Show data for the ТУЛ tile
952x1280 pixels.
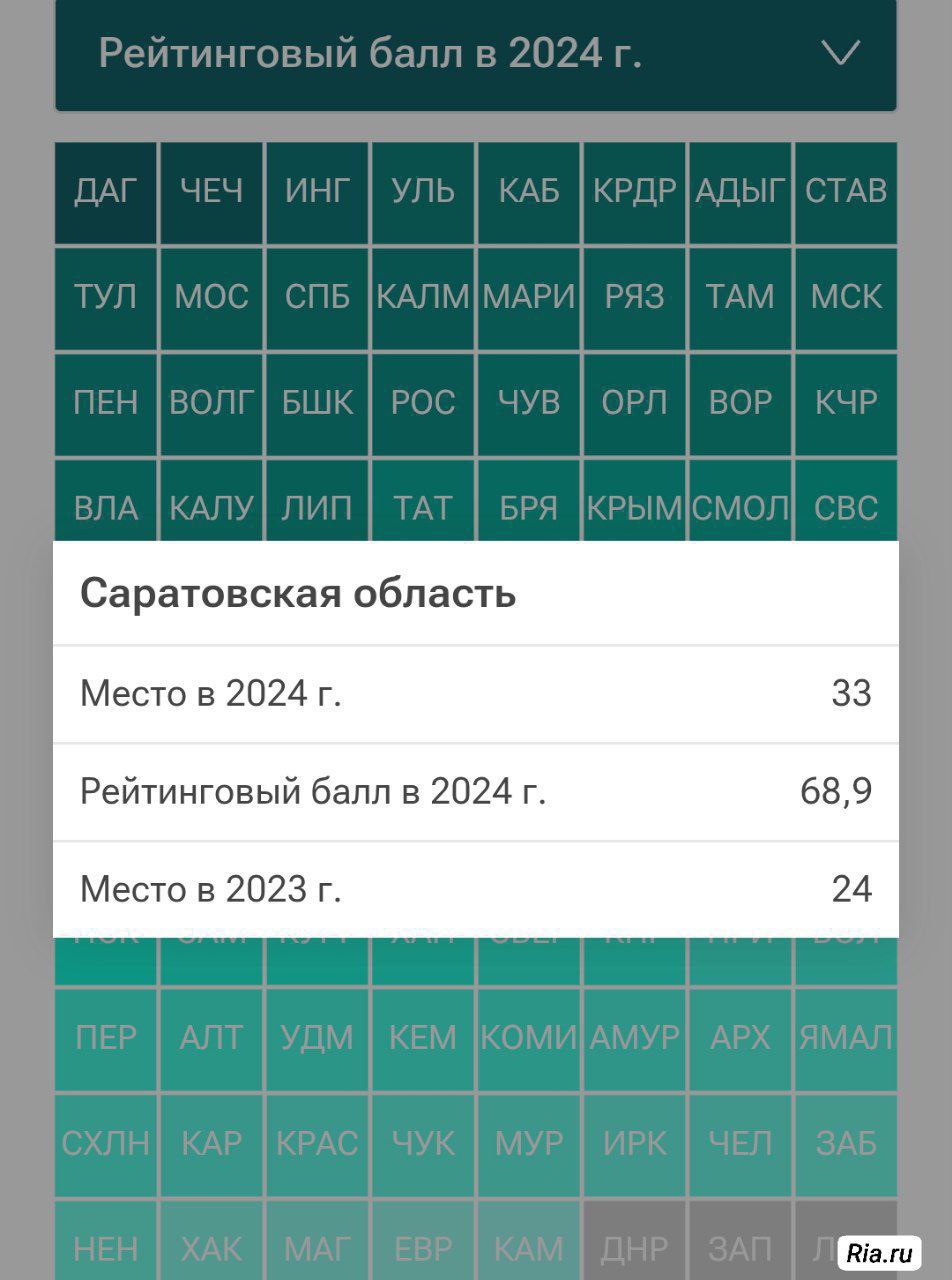click(x=106, y=297)
